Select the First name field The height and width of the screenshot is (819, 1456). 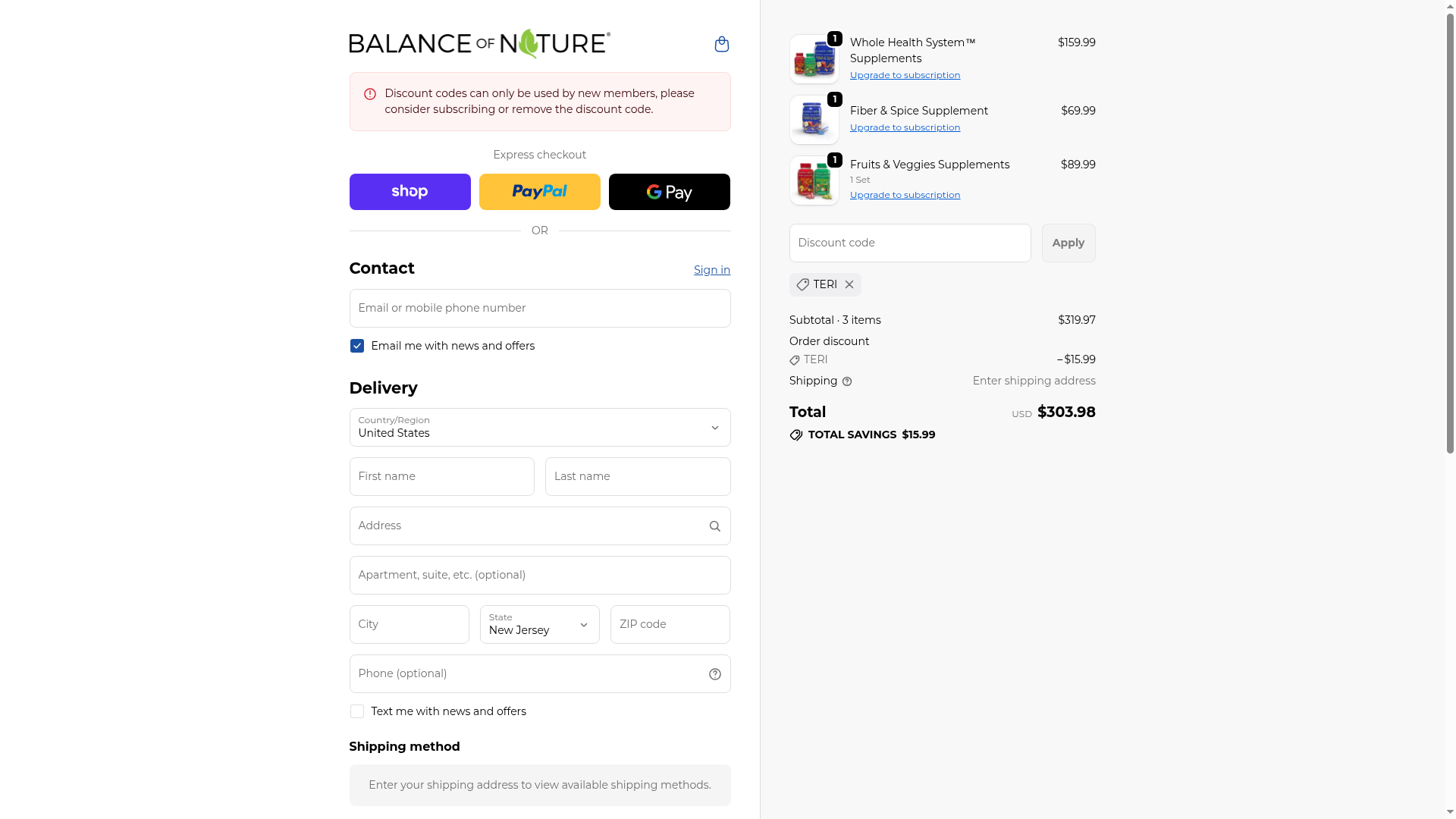point(441,476)
